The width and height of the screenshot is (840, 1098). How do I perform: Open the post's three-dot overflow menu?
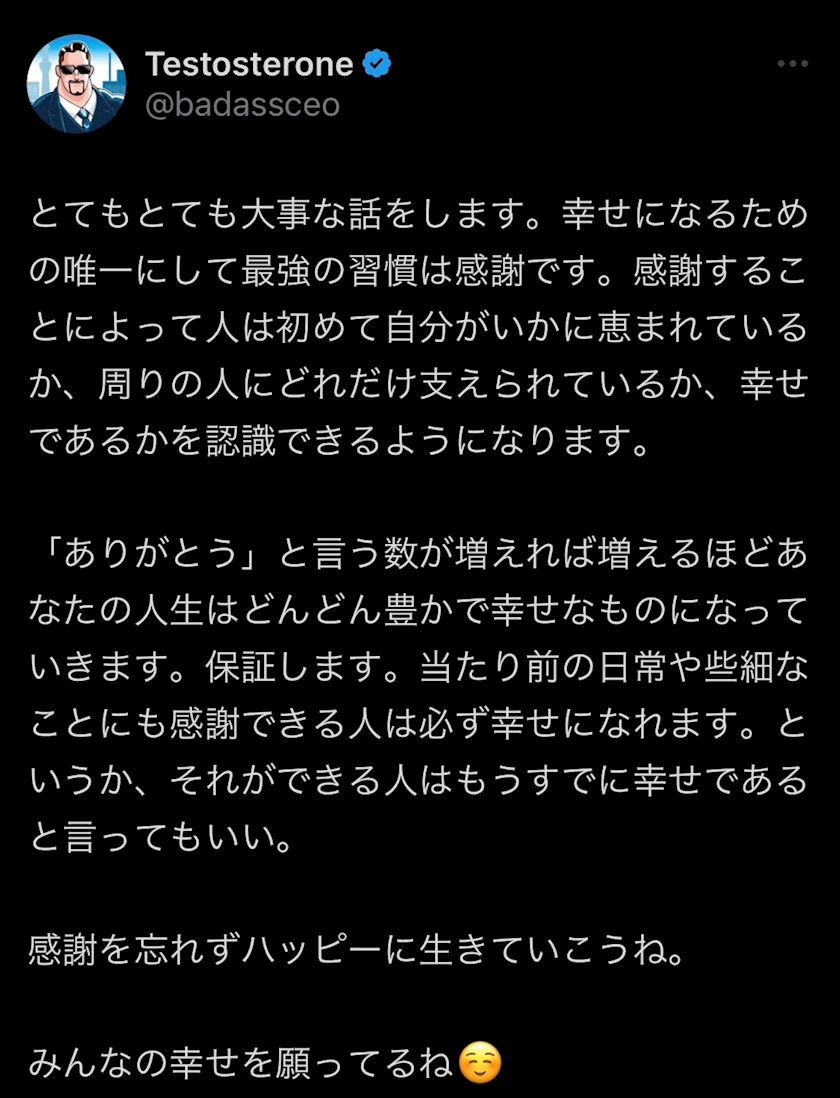pyautogui.click(x=792, y=64)
